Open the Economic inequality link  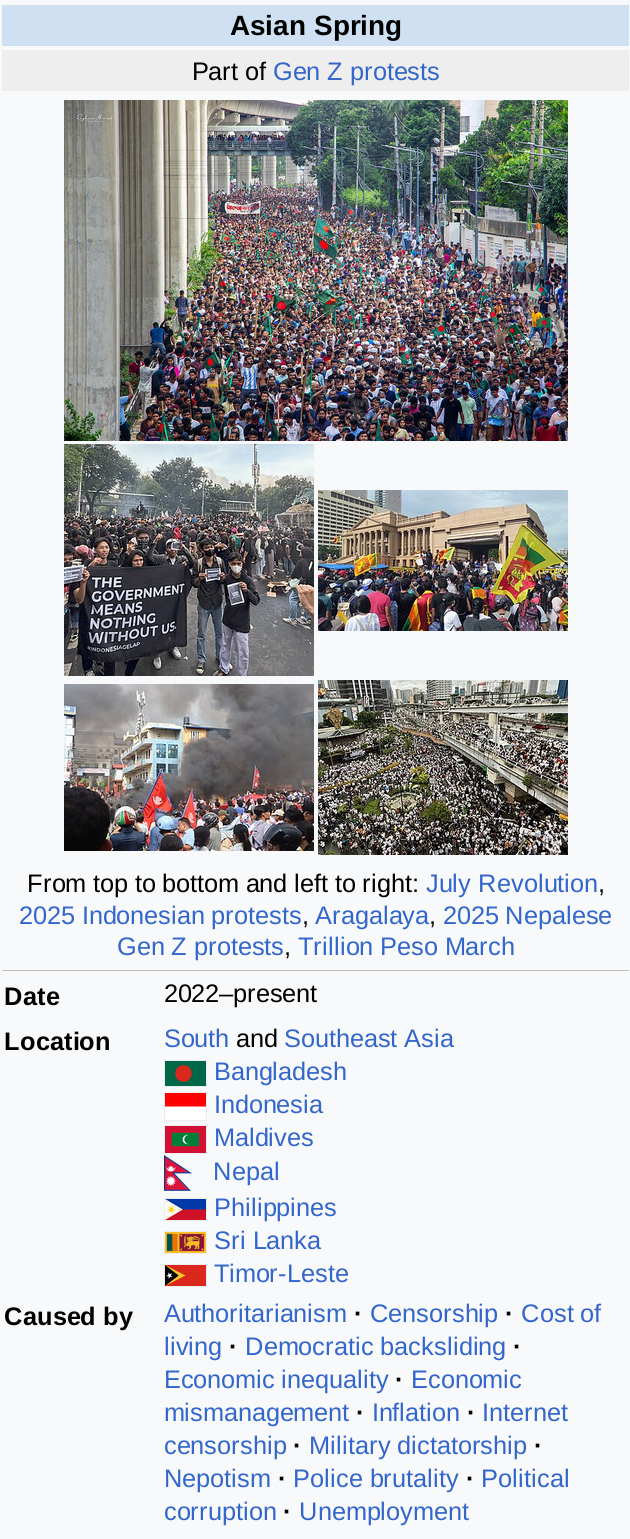click(276, 1380)
